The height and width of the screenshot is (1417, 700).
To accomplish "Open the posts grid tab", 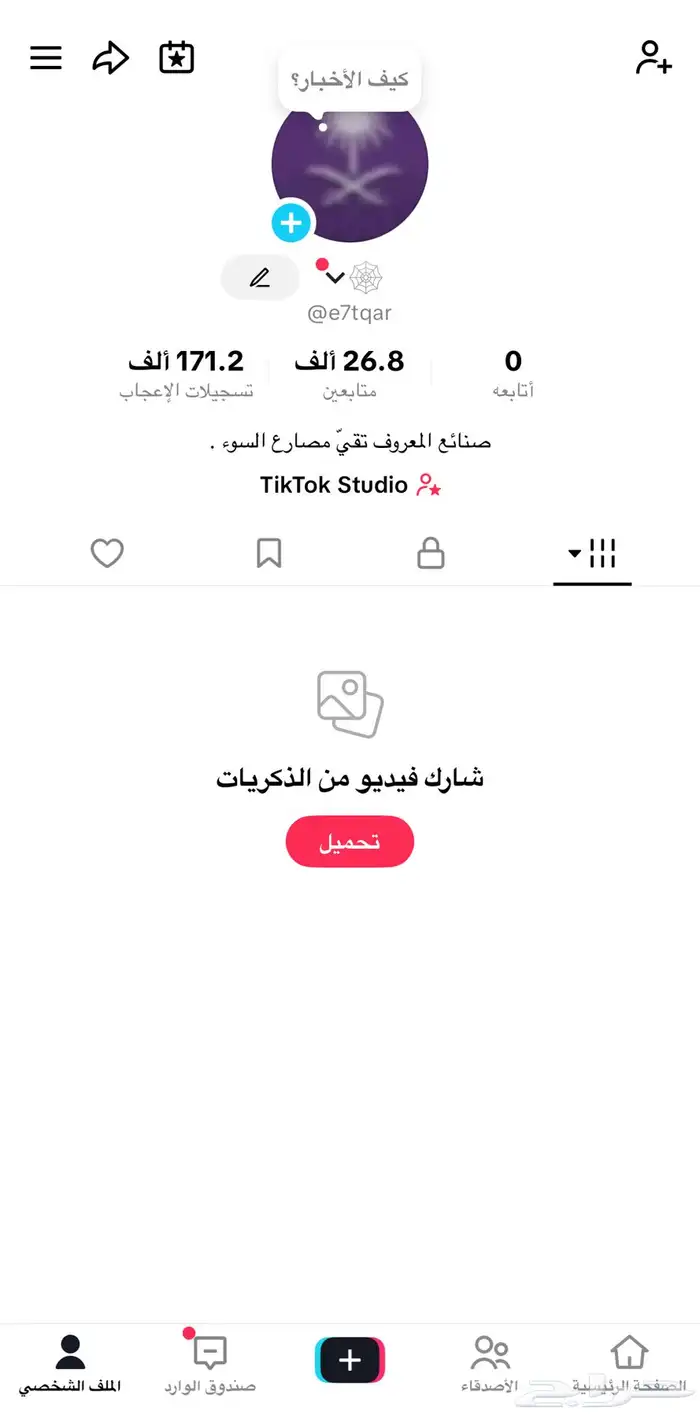I will point(592,553).
